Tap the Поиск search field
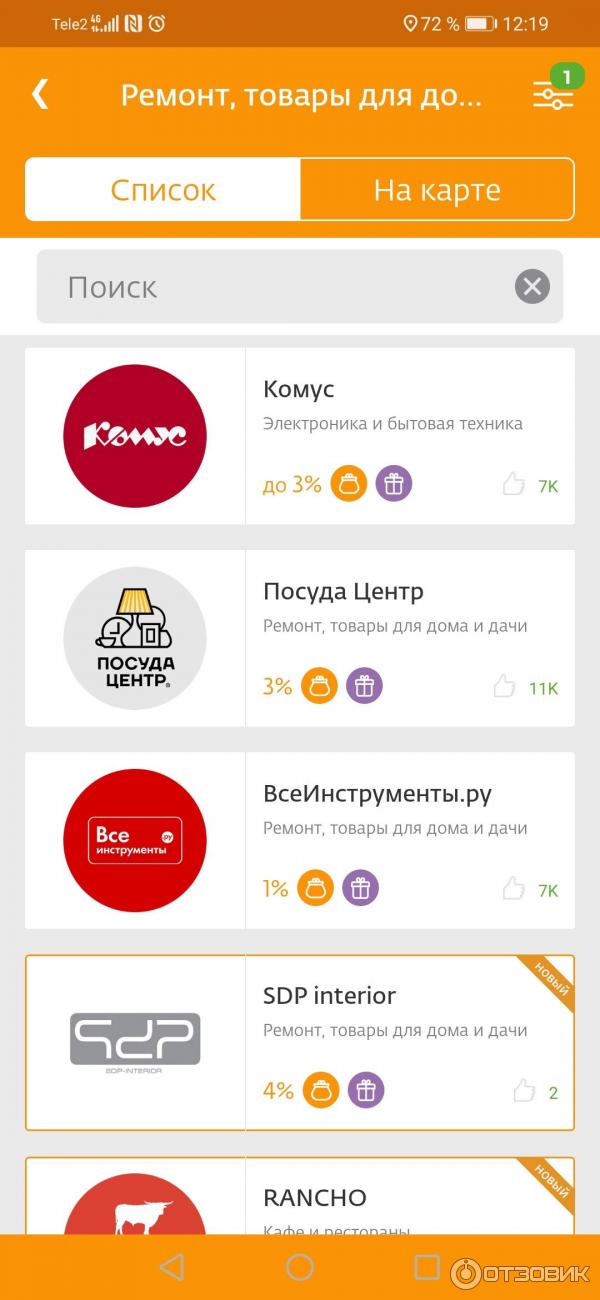 pyautogui.click(x=280, y=287)
